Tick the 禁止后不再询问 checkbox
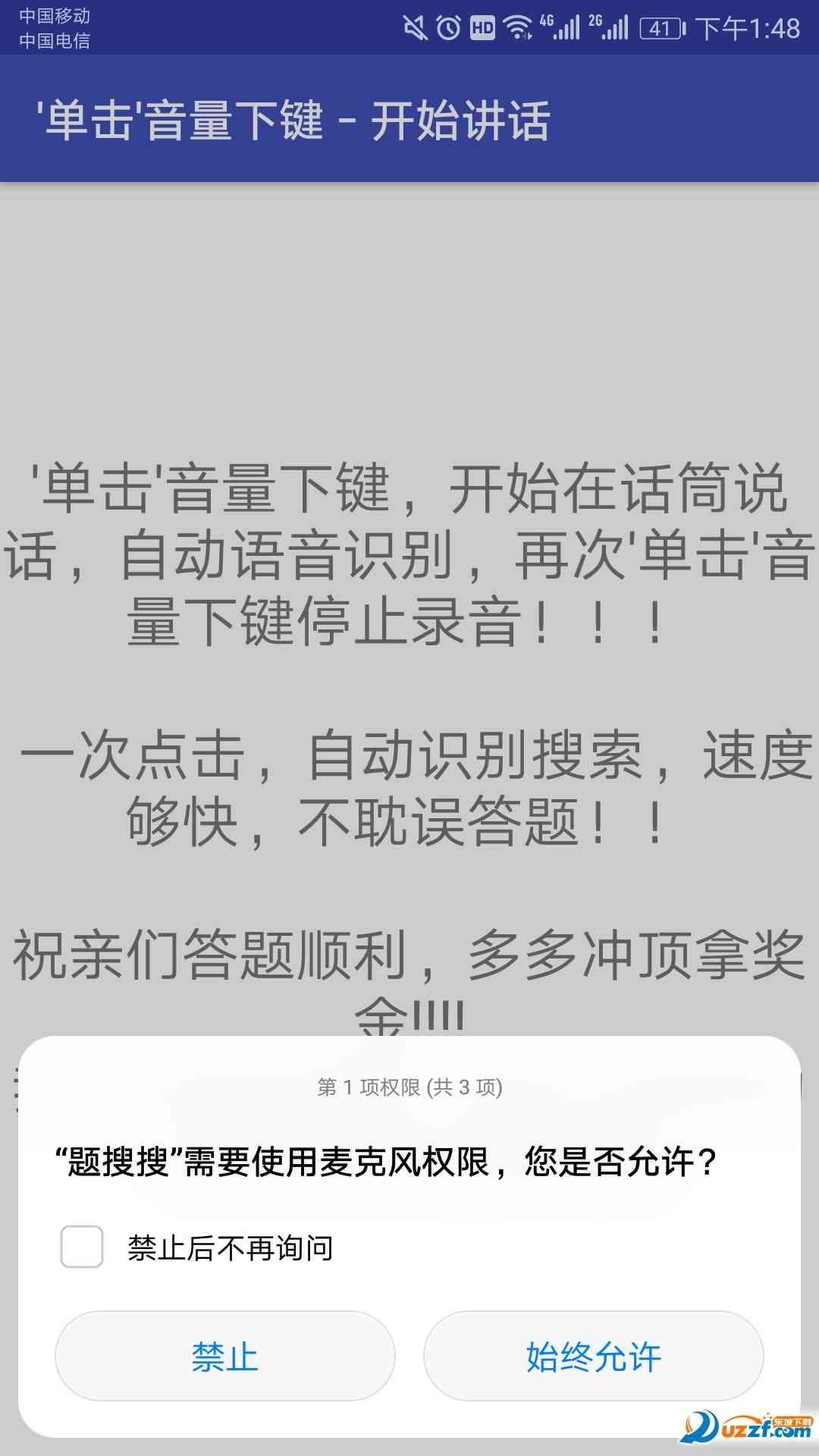The height and width of the screenshot is (1456, 819). click(82, 1247)
